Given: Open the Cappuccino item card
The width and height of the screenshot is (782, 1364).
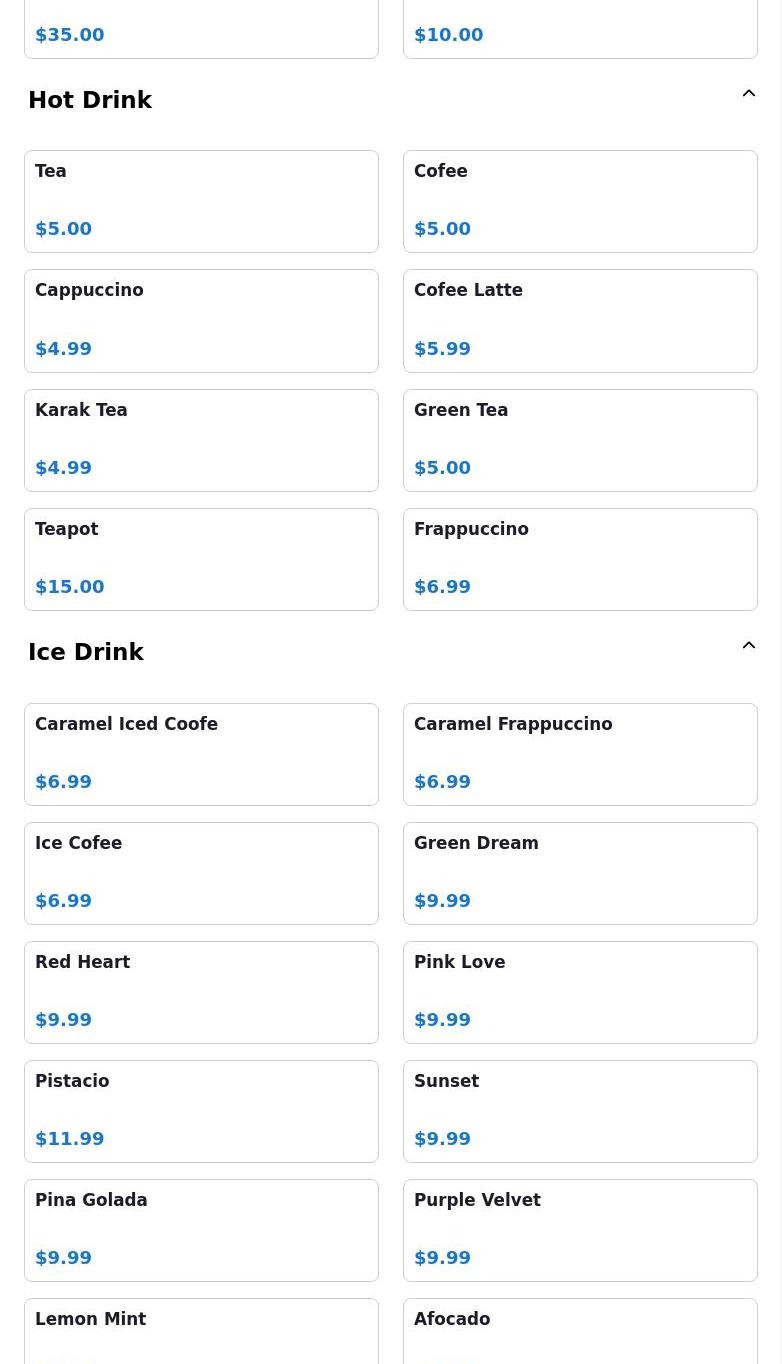Looking at the screenshot, I should point(201,320).
